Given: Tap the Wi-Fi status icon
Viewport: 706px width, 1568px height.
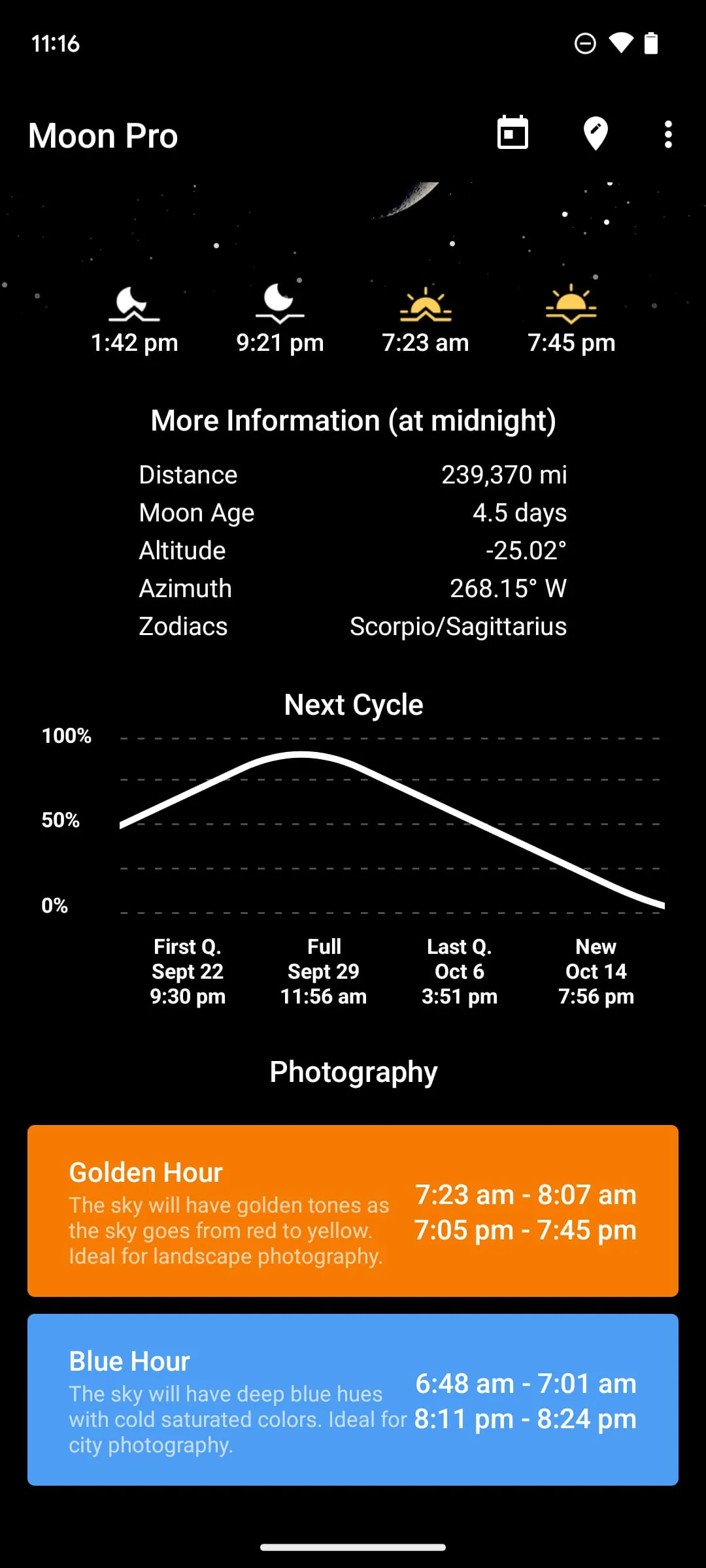Looking at the screenshot, I should click(x=620, y=42).
